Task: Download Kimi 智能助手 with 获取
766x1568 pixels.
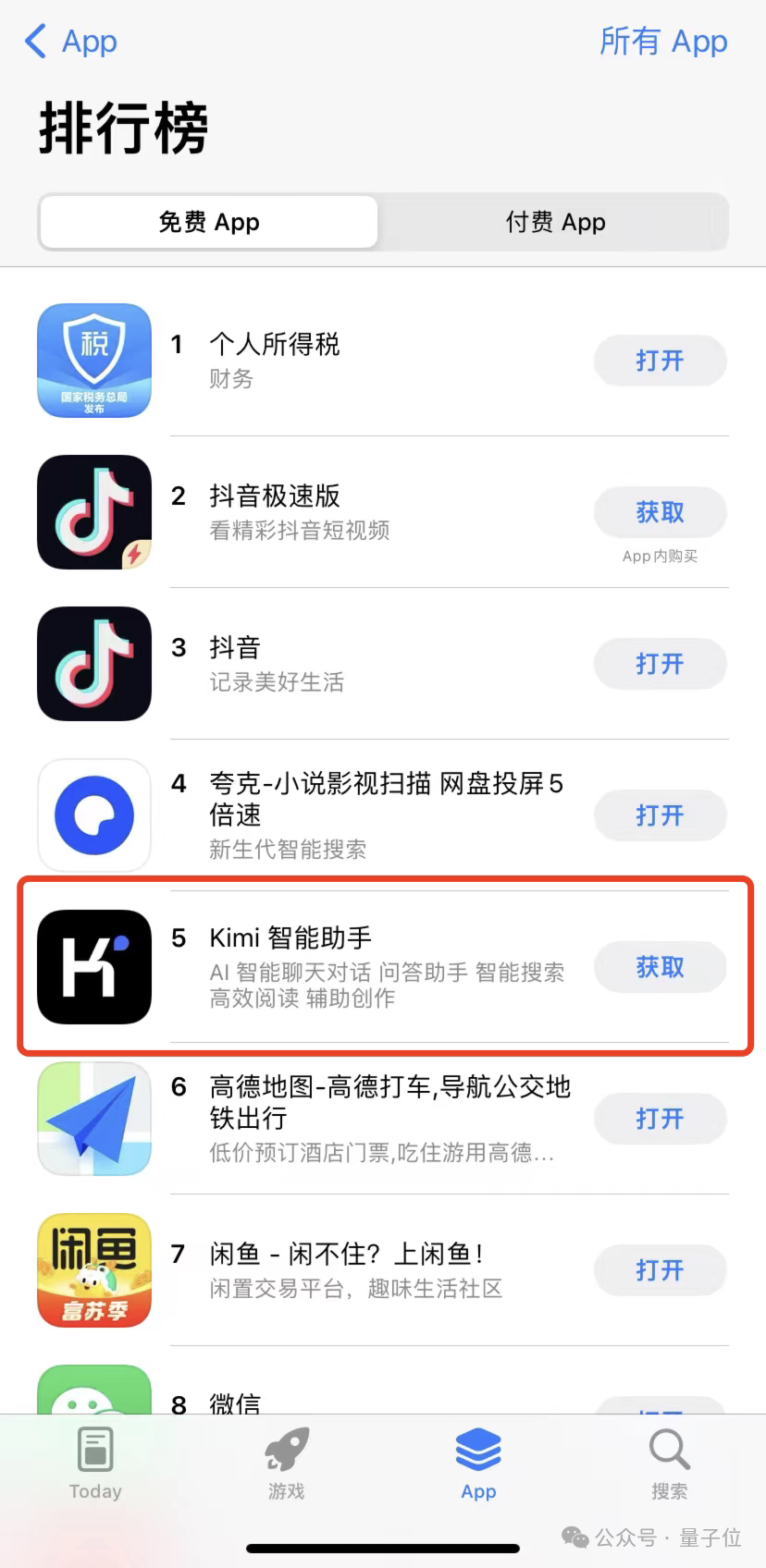Action: pos(660,967)
